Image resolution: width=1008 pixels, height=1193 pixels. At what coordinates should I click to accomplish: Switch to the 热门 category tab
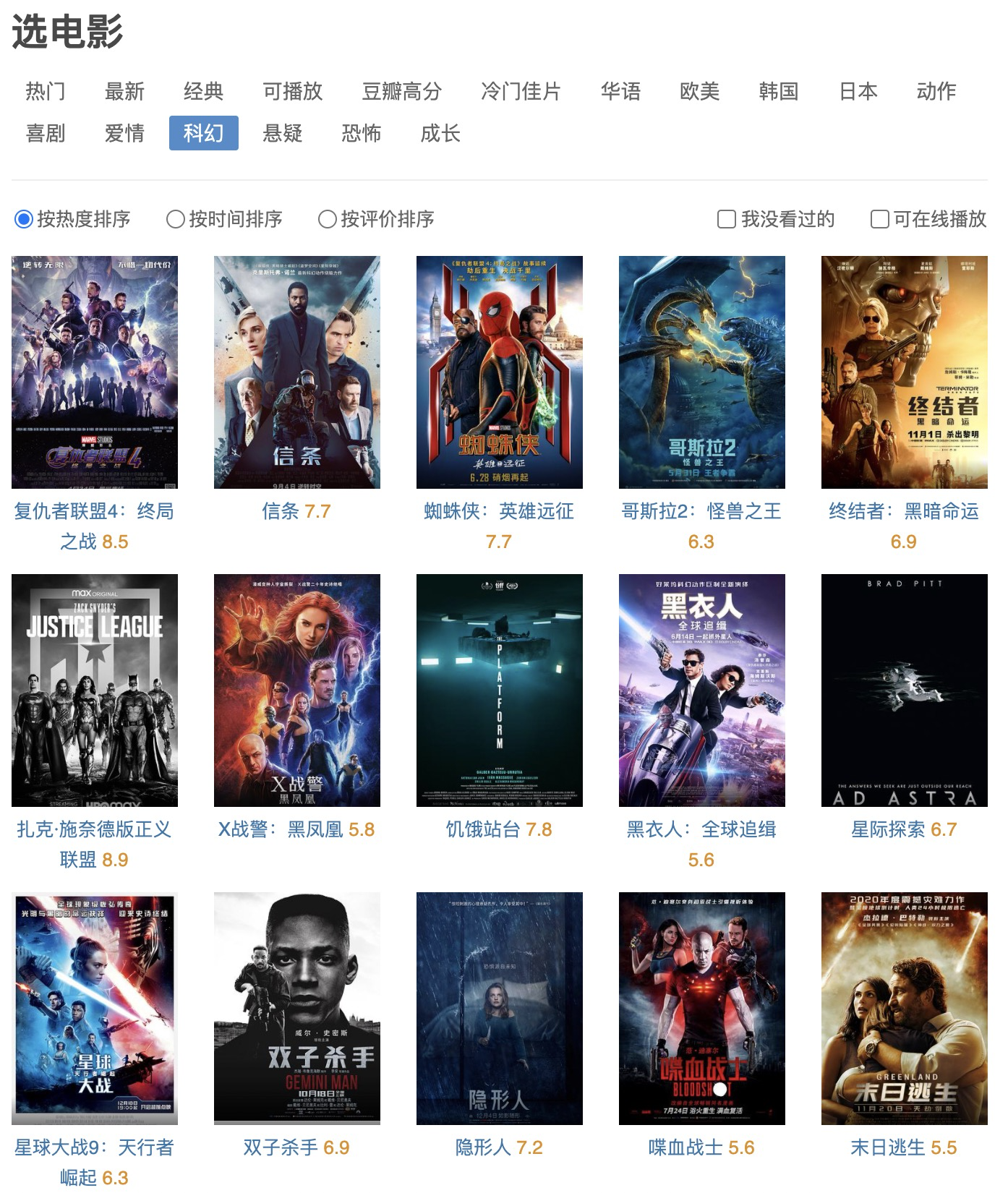click(x=45, y=91)
